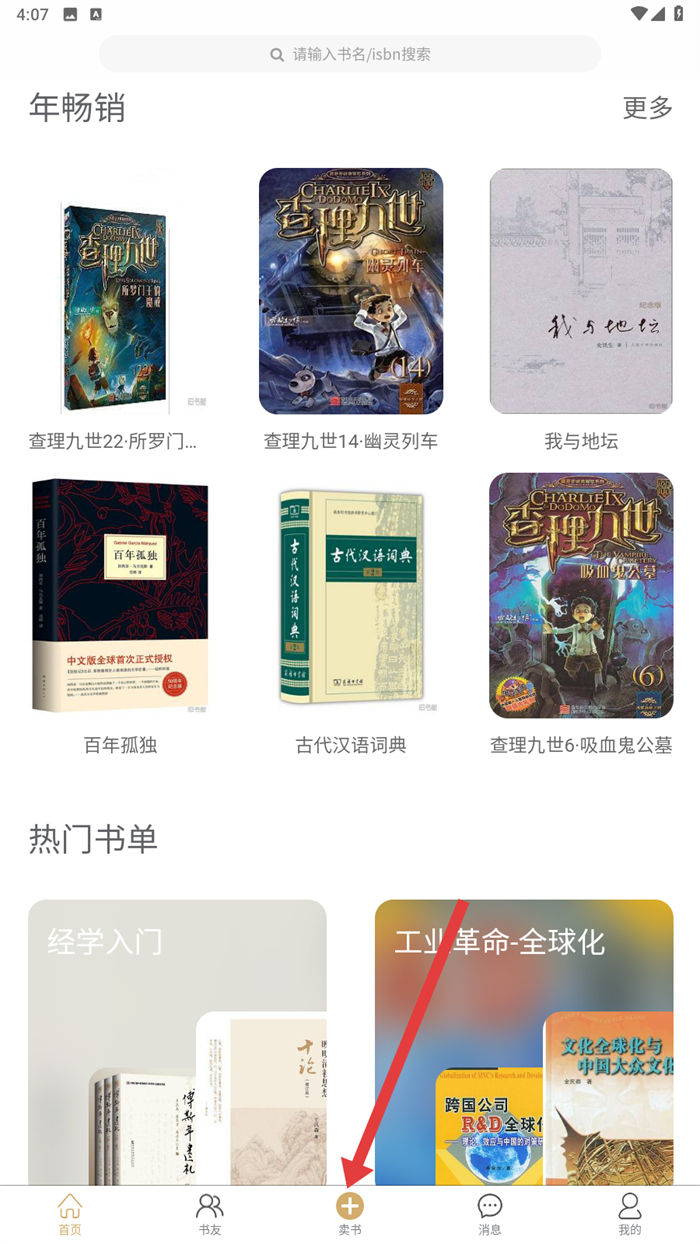
Task: Tap the 卖书 sell-book tab
Action: tap(350, 1214)
